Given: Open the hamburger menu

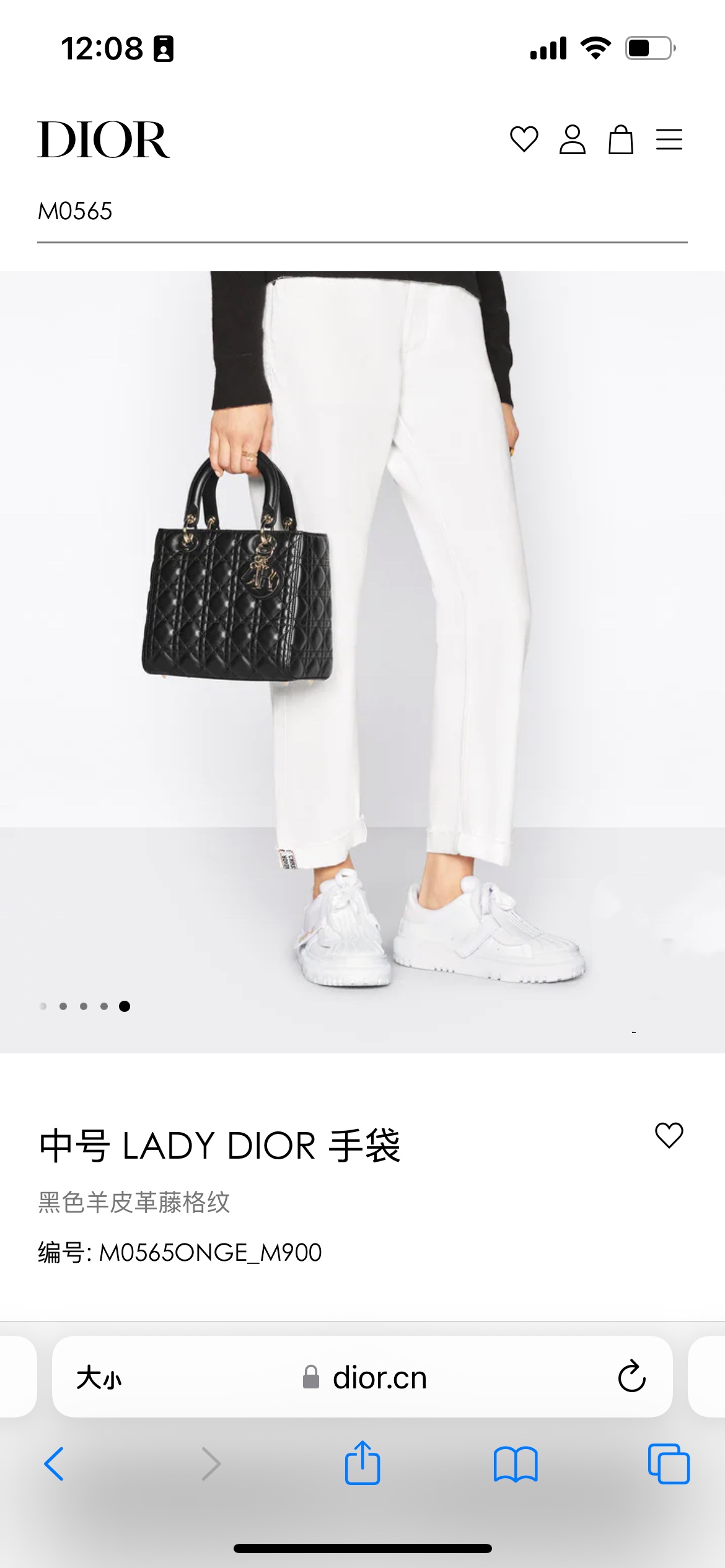Looking at the screenshot, I should point(669,139).
